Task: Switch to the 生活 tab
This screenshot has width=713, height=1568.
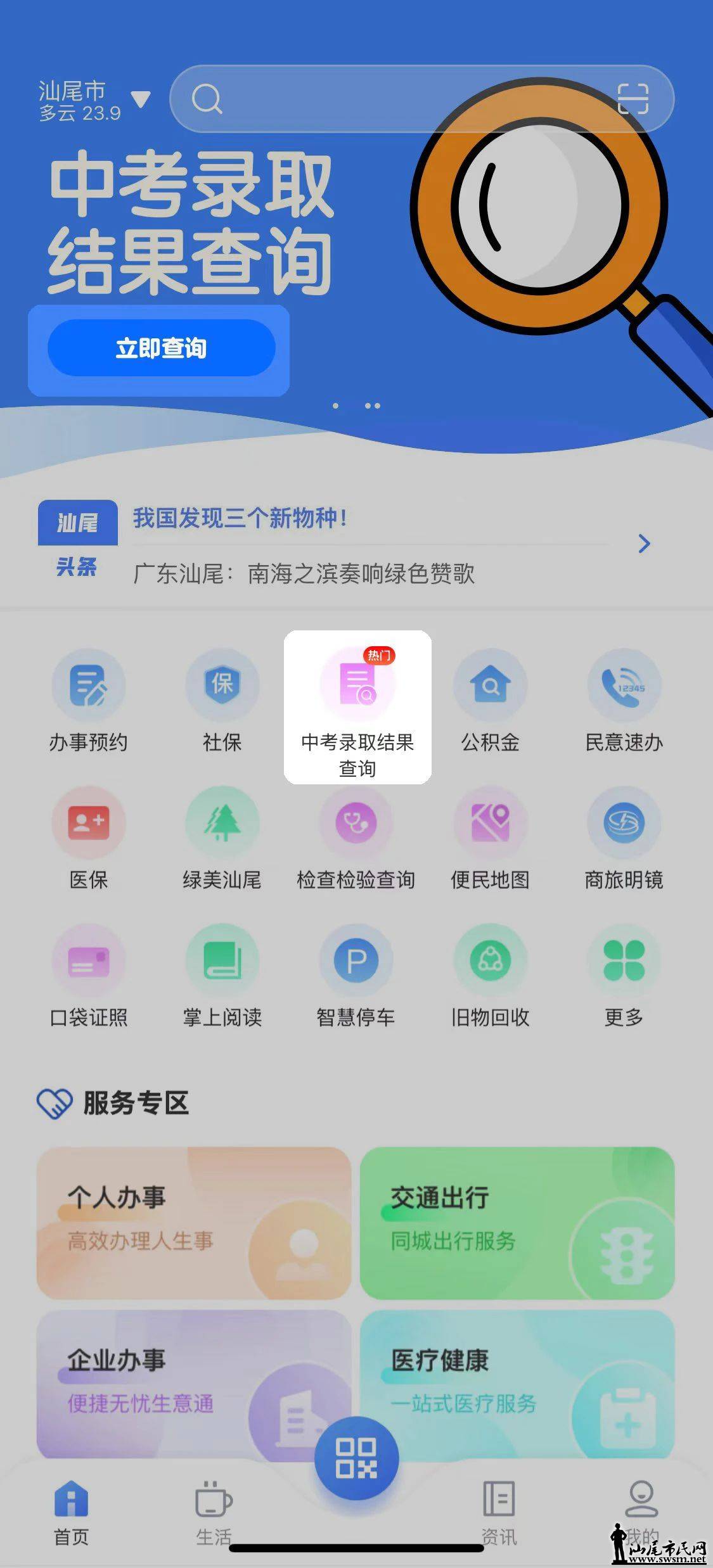Action: tap(214, 1513)
